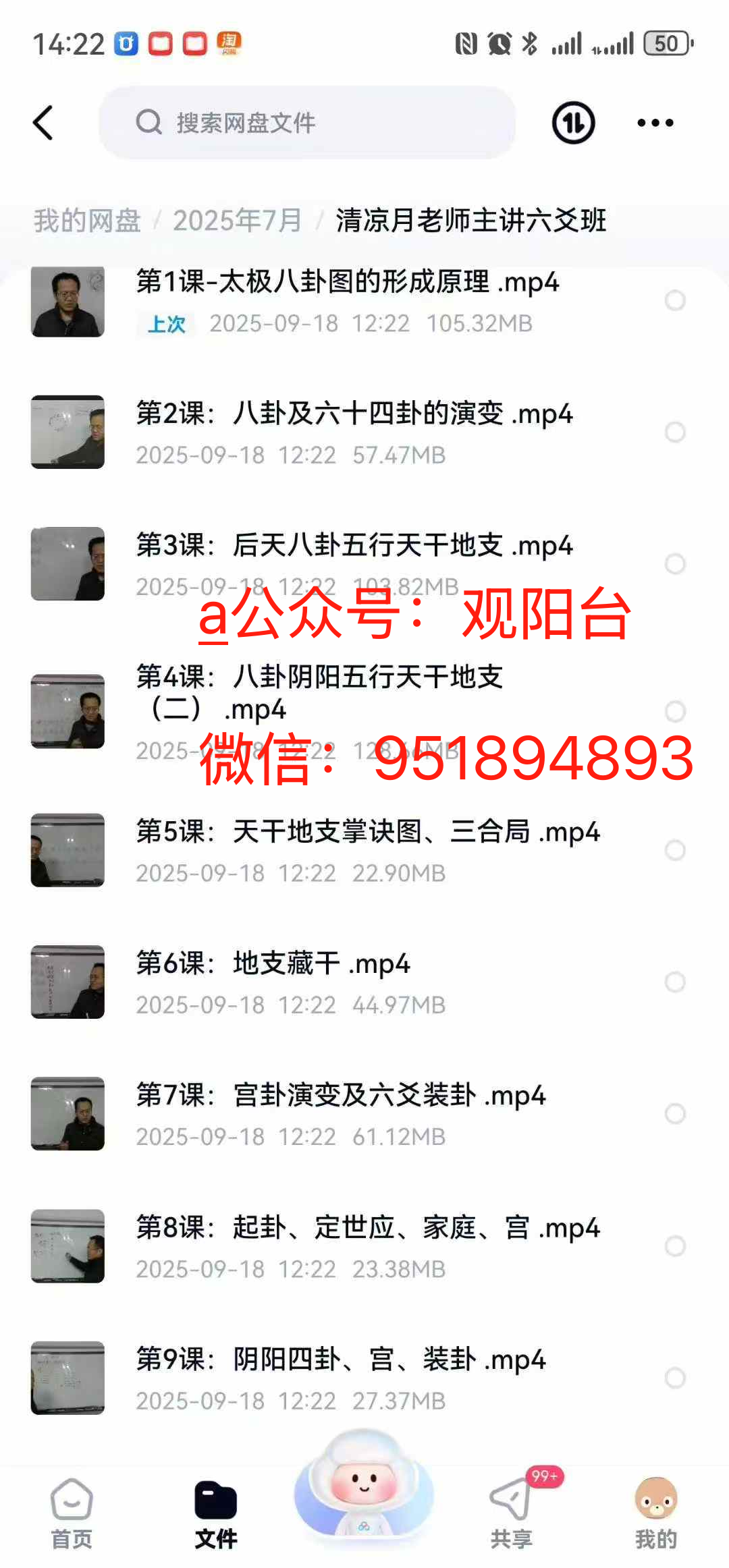Screen dimensions: 729x1568
Task: Mark the circle beside 第8课 video
Action: (x=675, y=1245)
